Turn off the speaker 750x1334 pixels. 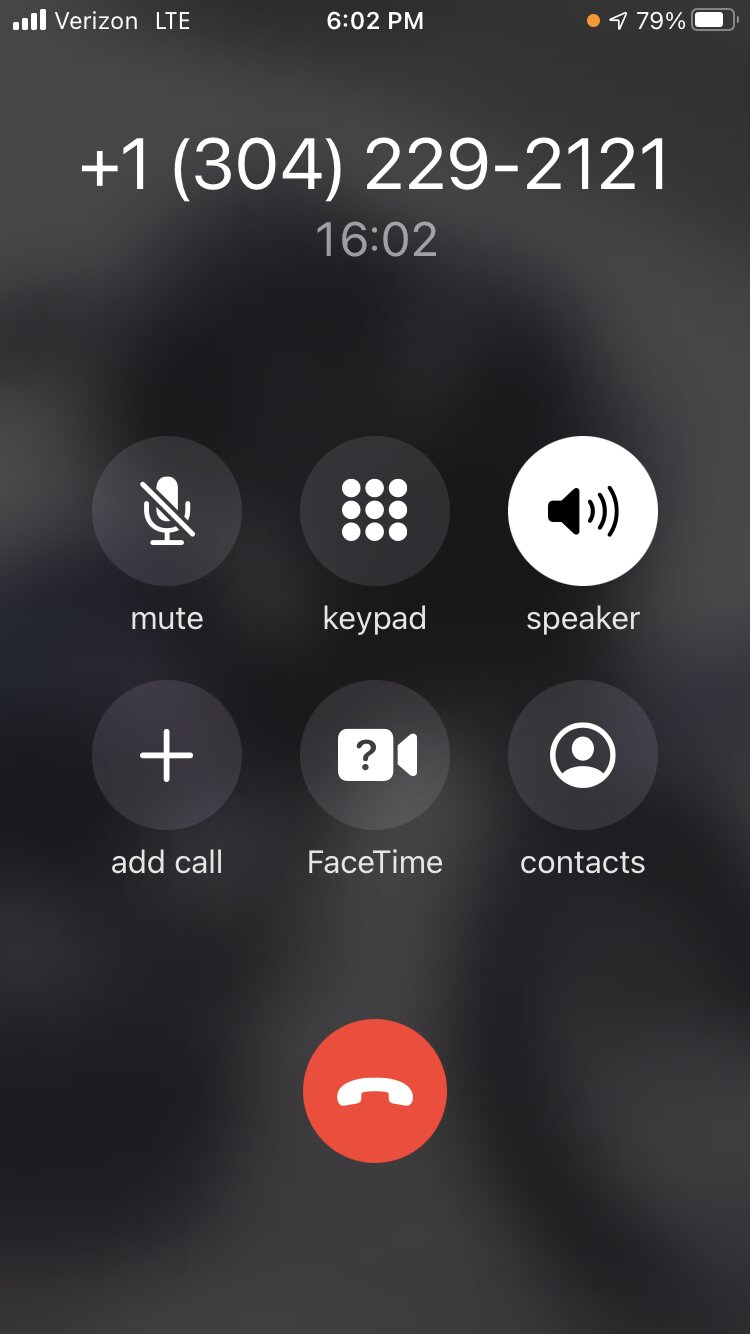pyautogui.click(x=583, y=511)
